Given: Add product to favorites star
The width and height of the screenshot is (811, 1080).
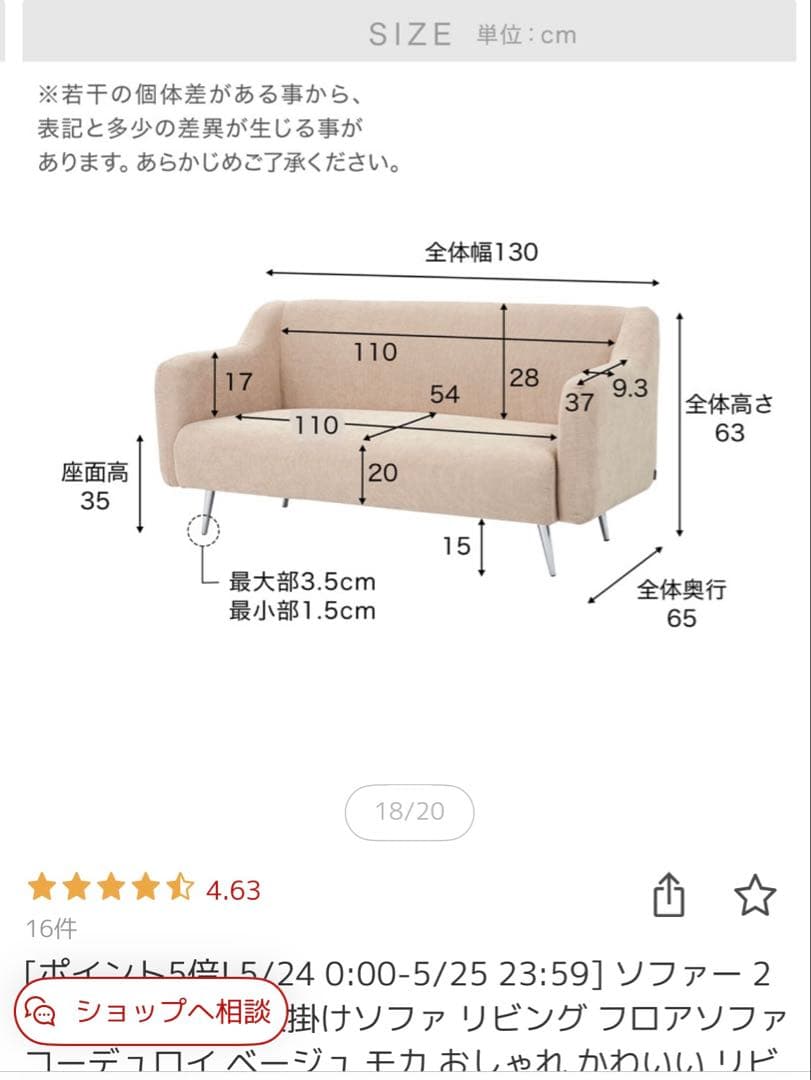Looking at the screenshot, I should click(755, 894).
